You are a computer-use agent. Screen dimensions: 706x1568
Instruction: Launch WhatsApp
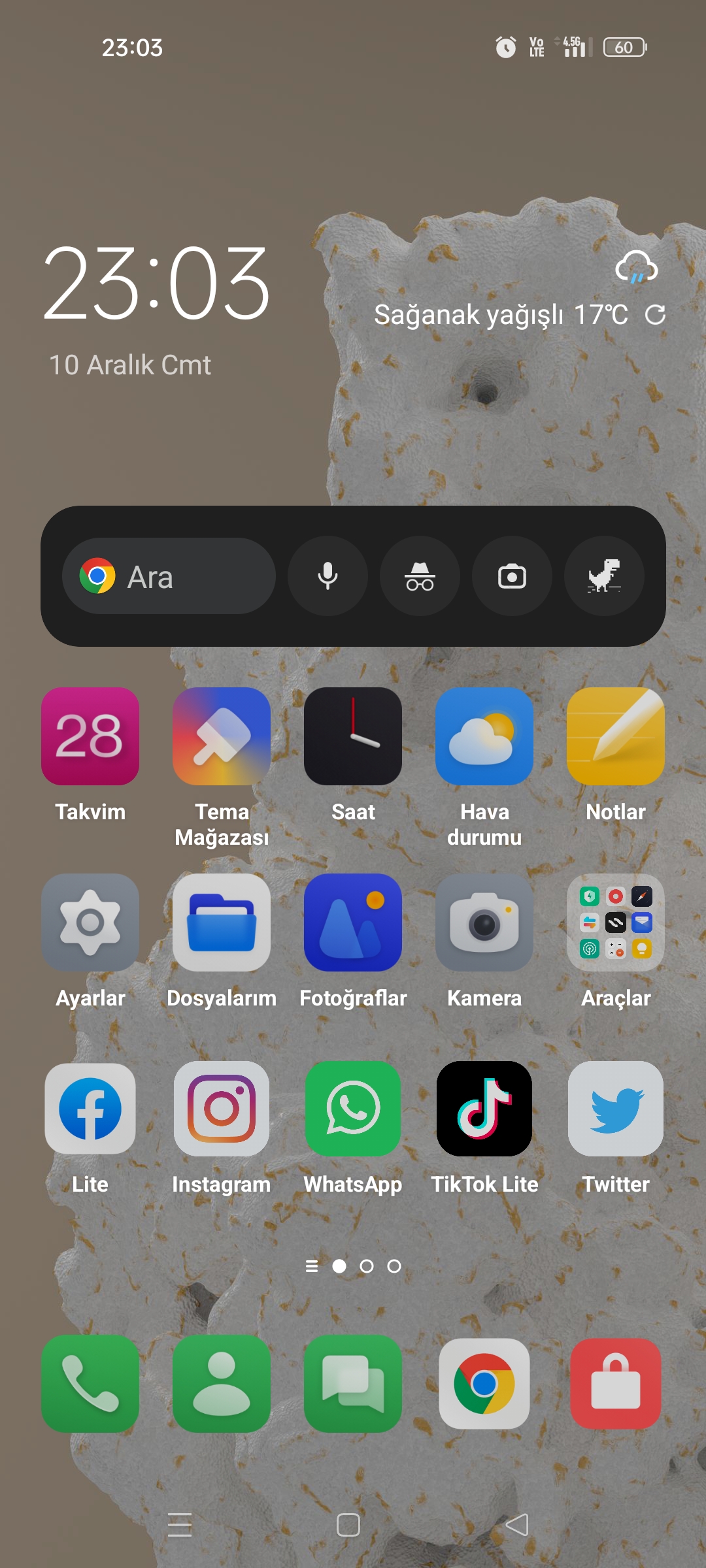click(x=353, y=1109)
